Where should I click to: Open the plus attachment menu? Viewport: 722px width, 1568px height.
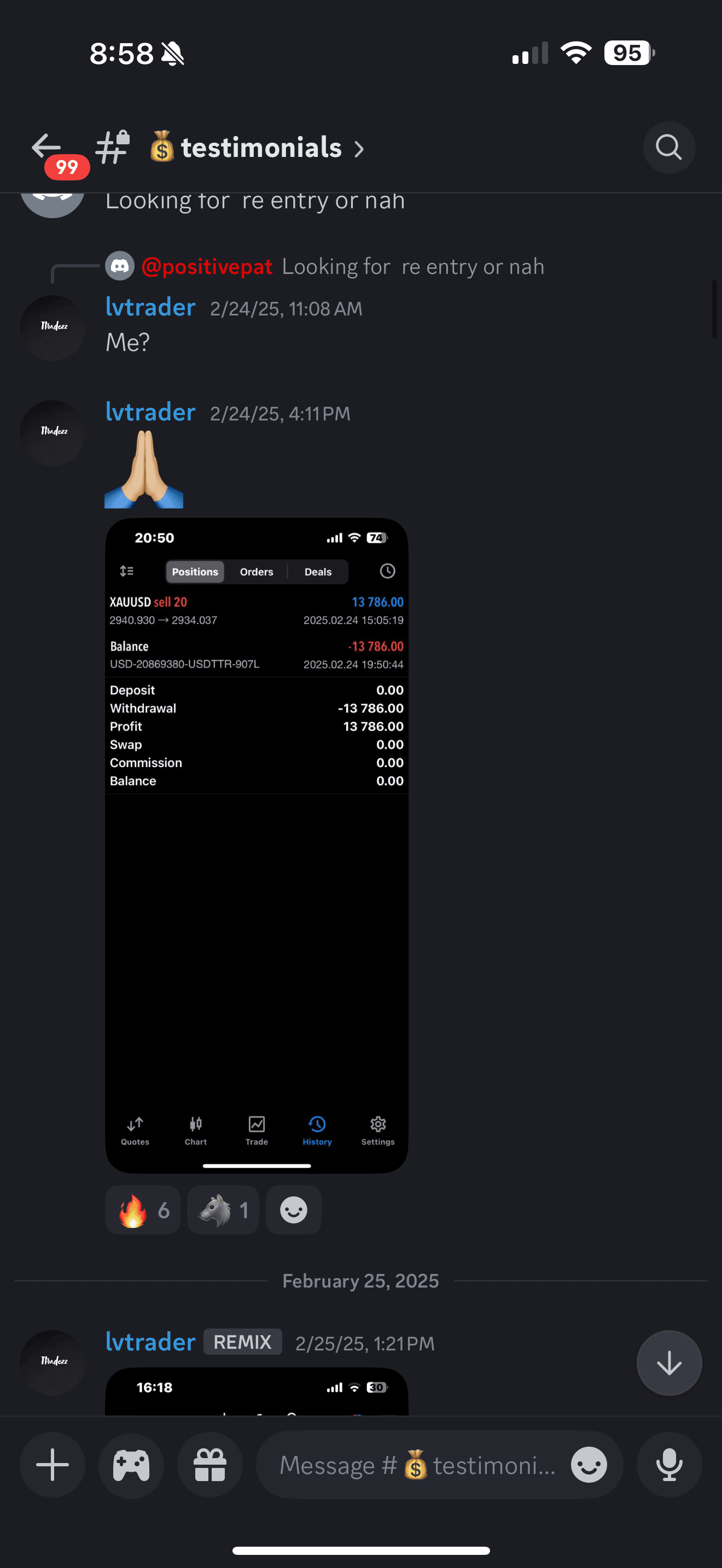pyautogui.click(x=53, y=1465)
